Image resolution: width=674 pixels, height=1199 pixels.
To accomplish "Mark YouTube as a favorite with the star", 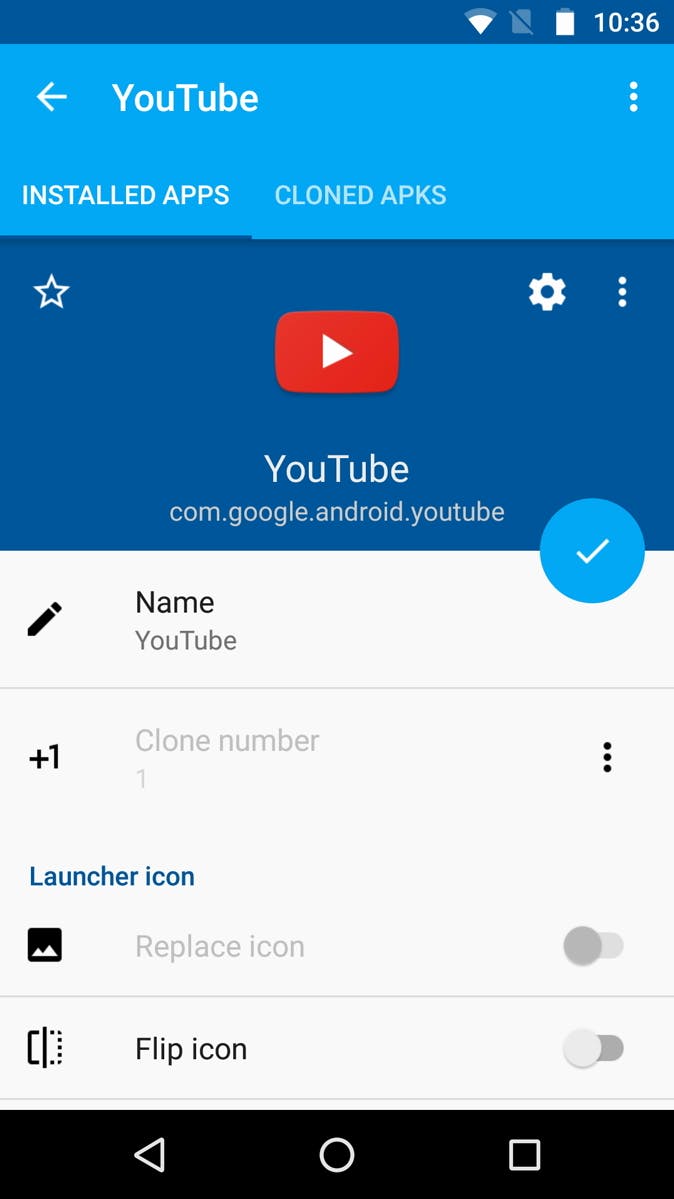I will click(51, 292).
